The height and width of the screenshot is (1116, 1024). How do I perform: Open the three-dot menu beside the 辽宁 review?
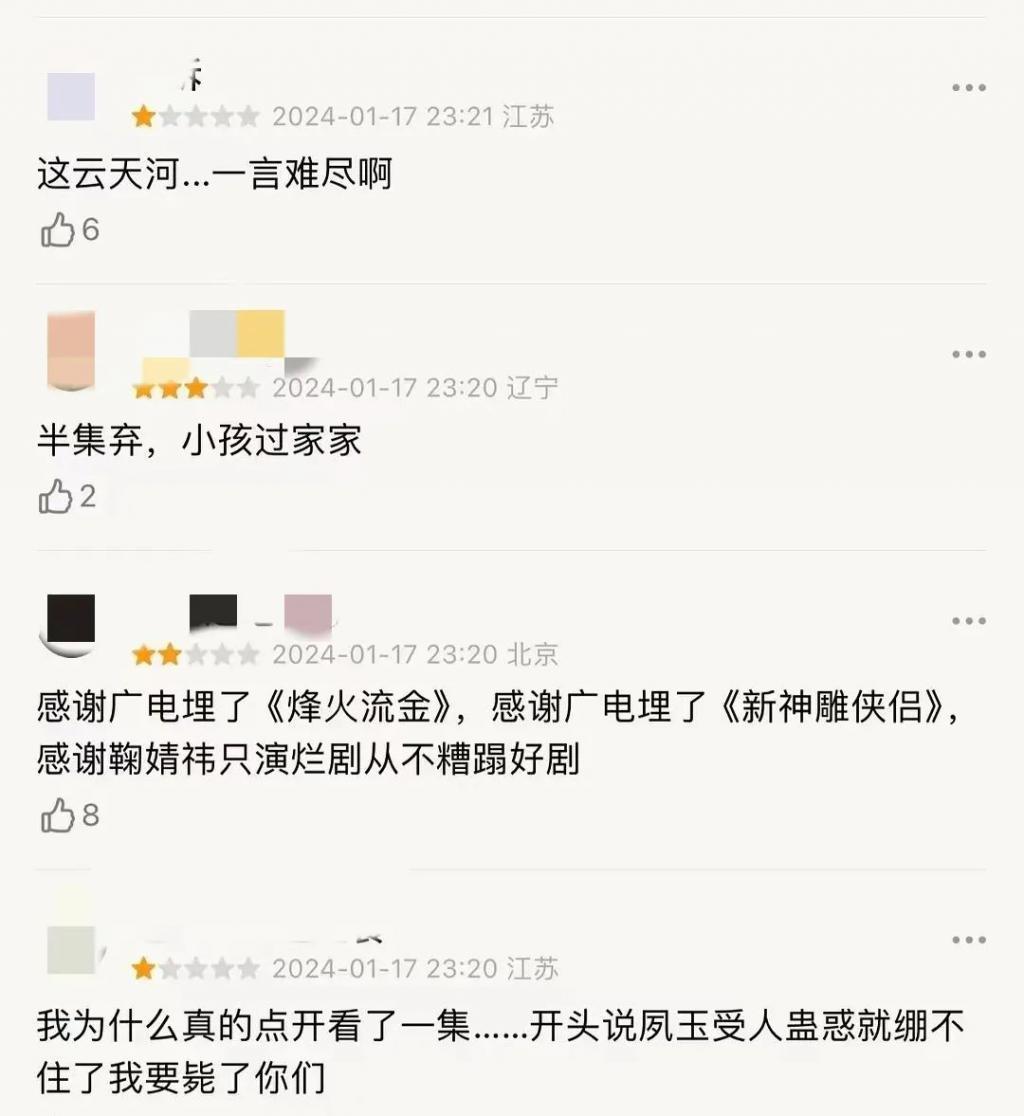pos(967,355)
